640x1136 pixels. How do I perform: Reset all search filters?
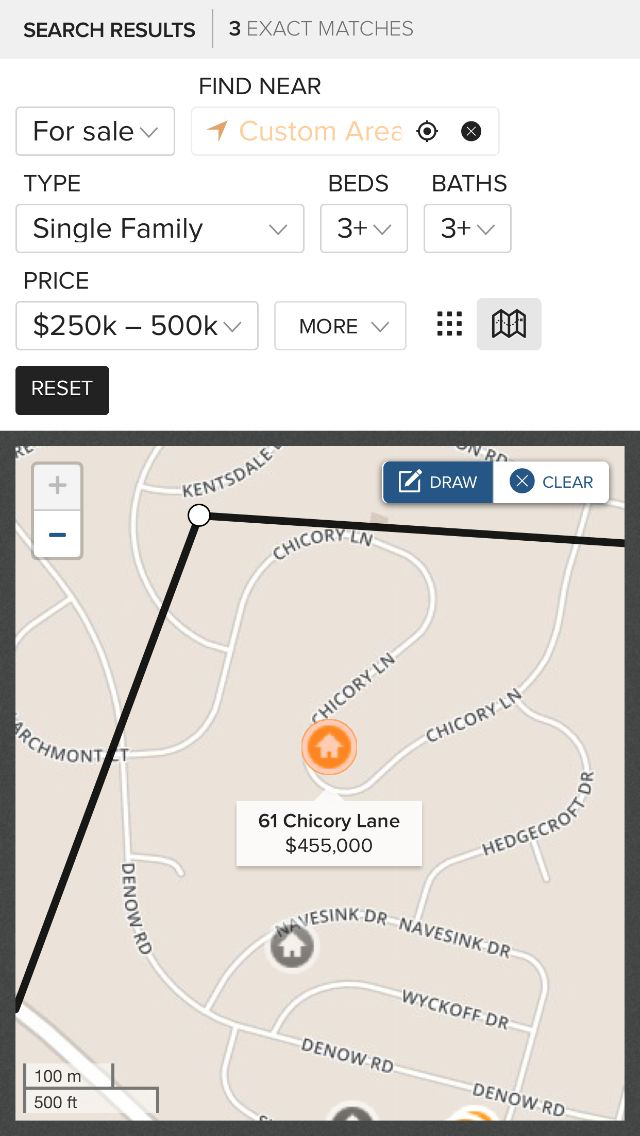[x=62, y=389]
